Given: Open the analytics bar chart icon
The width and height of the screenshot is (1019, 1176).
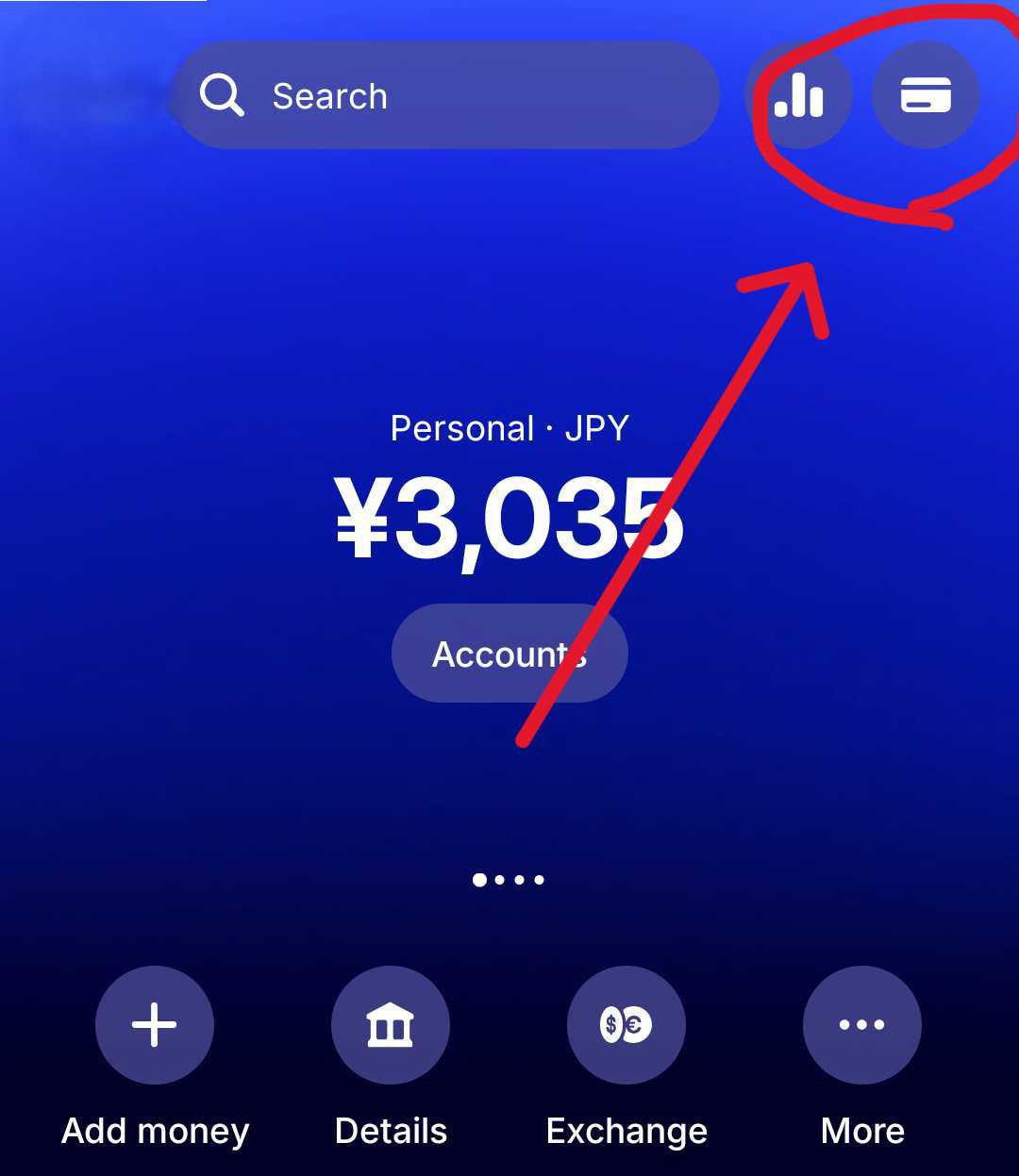Looking at the screenshot, I should click(x=799, y=95).
